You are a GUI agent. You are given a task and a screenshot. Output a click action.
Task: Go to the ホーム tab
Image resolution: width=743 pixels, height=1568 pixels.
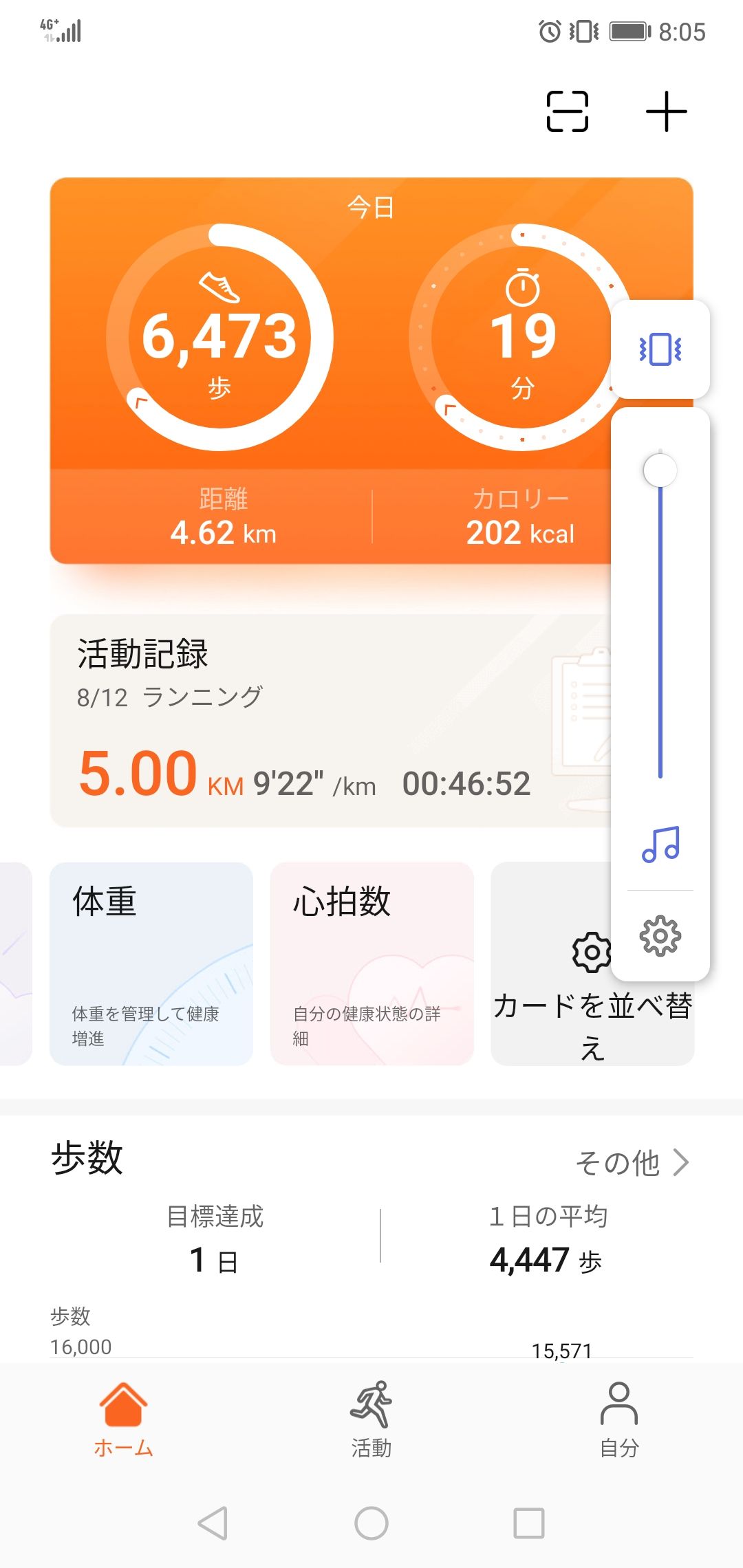pos(124,1419)
